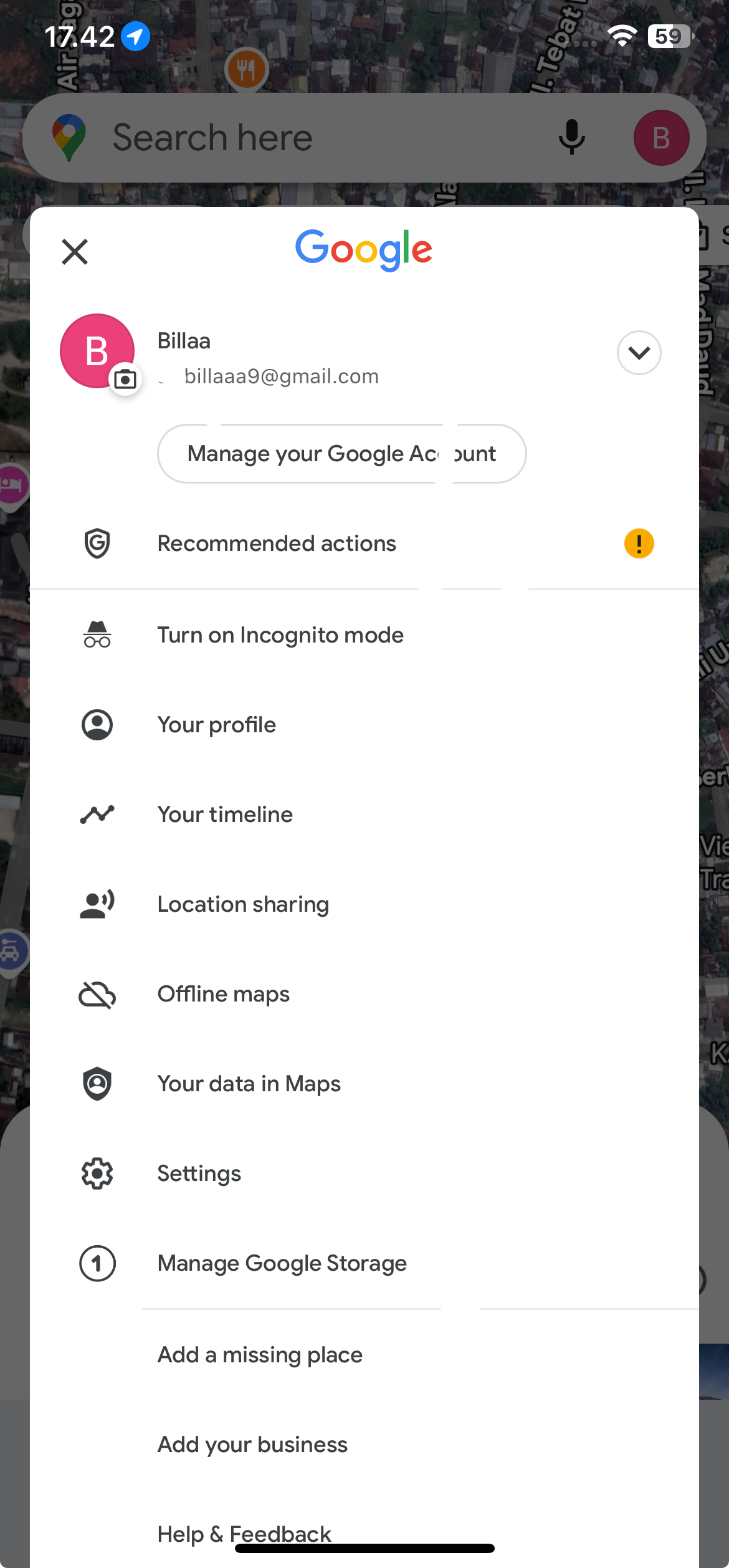Select Add your business
Image resolution: width=729 pixels, height=1568 pixels.
tap(364, 1445)
